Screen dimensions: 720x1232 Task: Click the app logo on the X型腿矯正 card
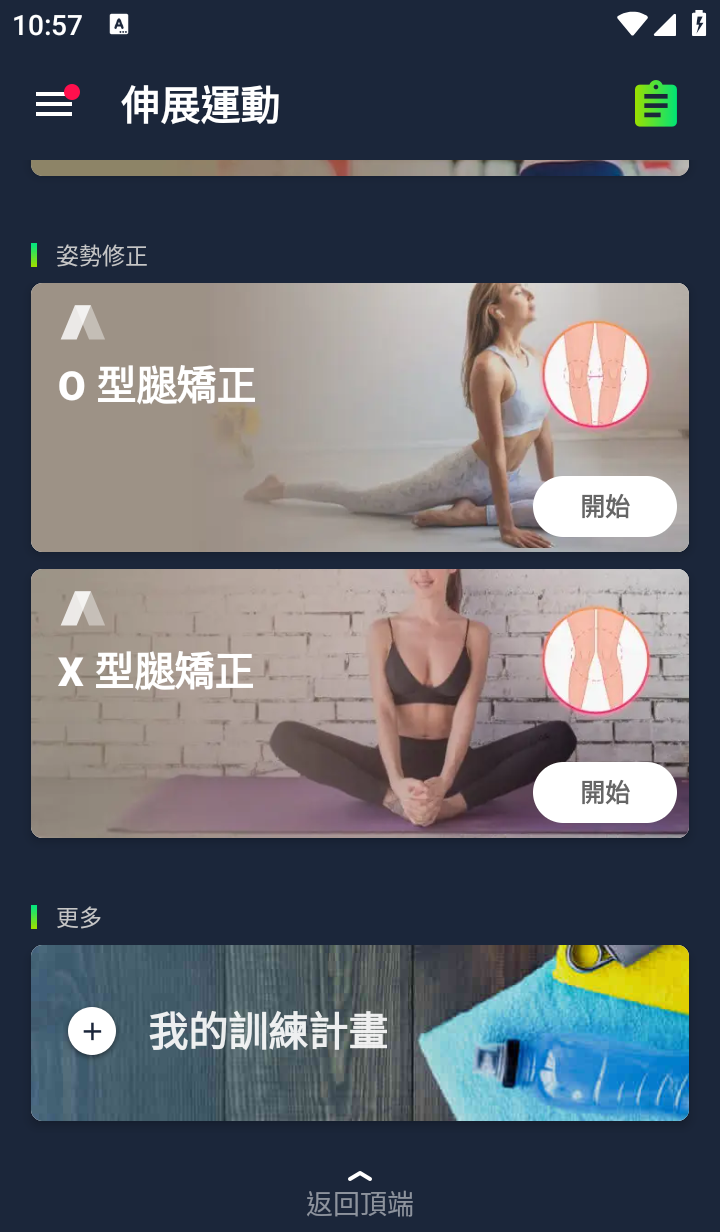[83, 608]
